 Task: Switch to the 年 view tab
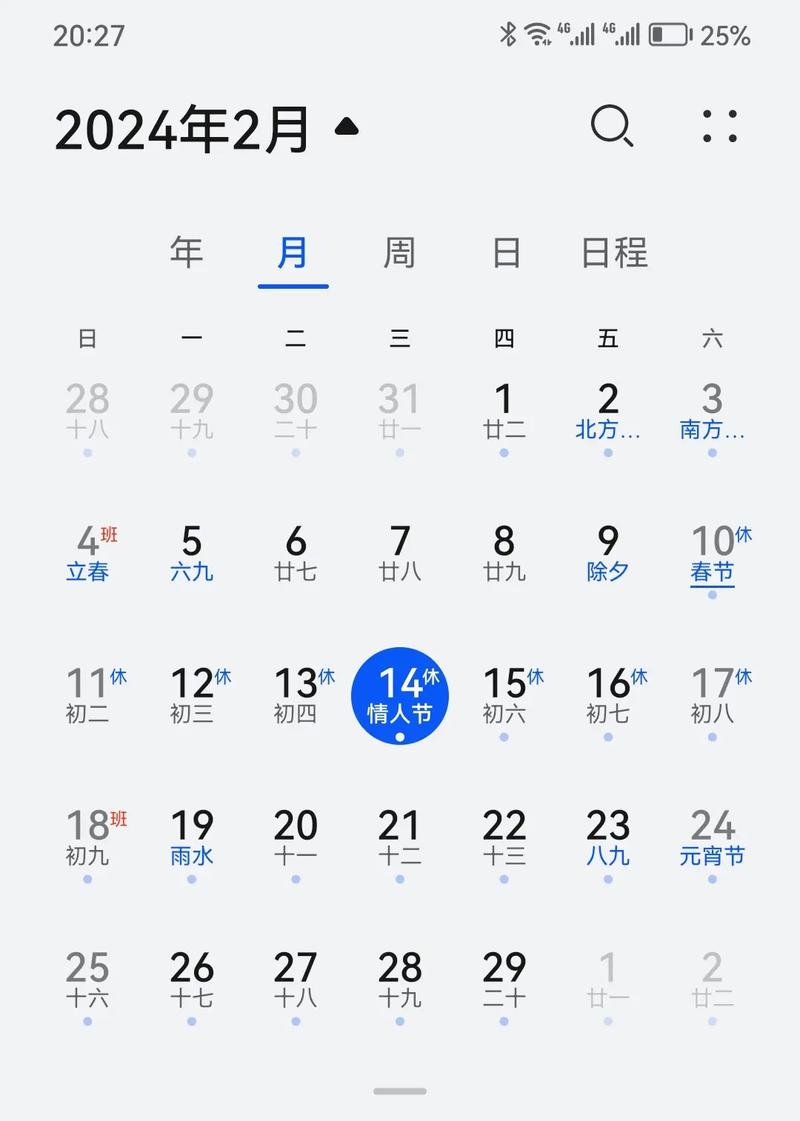(x=187, y=252)
